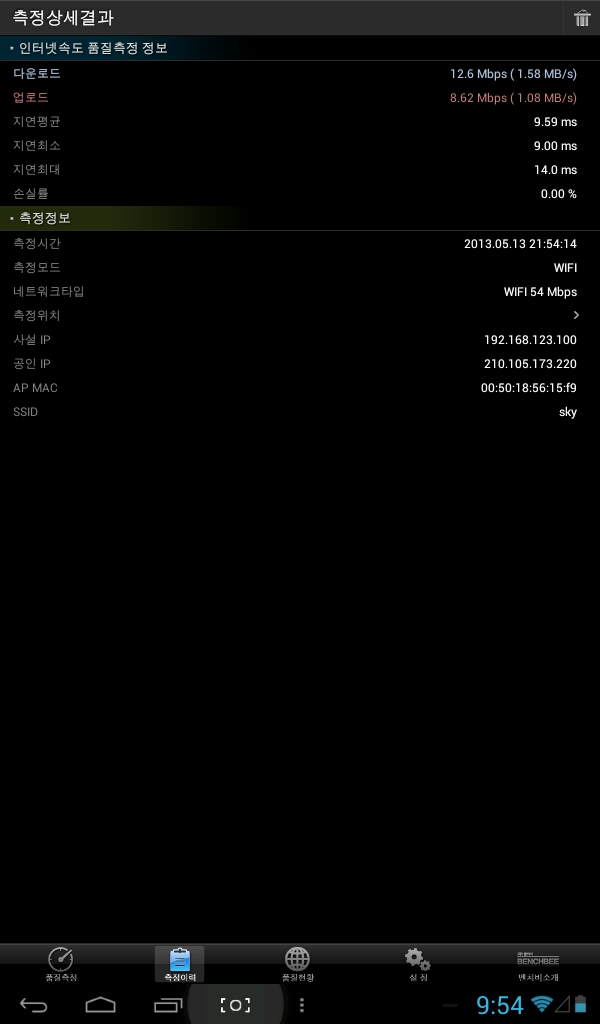Open the navigation bar overflow menu

pos(302,1005)
